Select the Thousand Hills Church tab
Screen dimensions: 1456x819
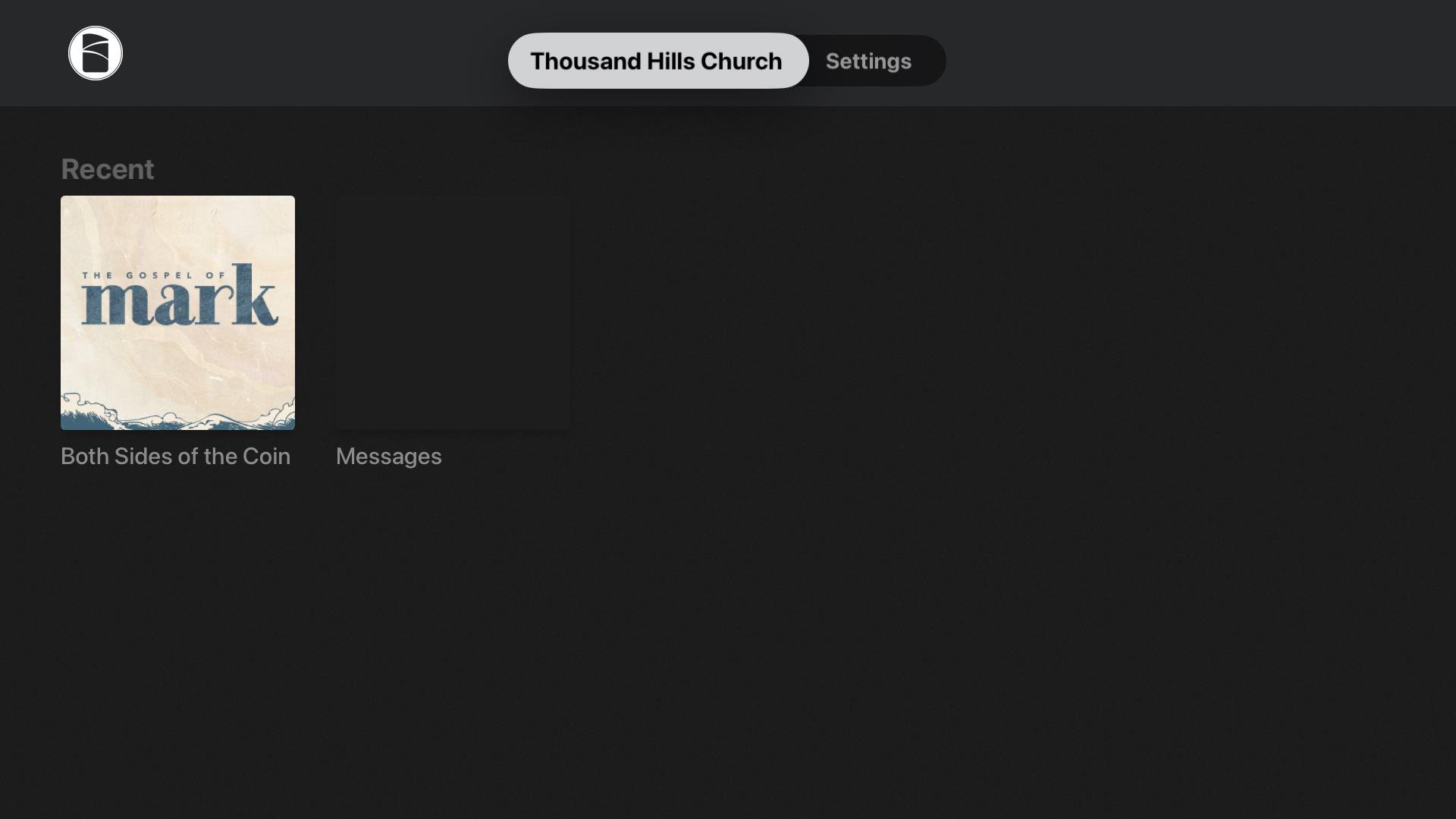pyautogui.click(x=657, y=61)
